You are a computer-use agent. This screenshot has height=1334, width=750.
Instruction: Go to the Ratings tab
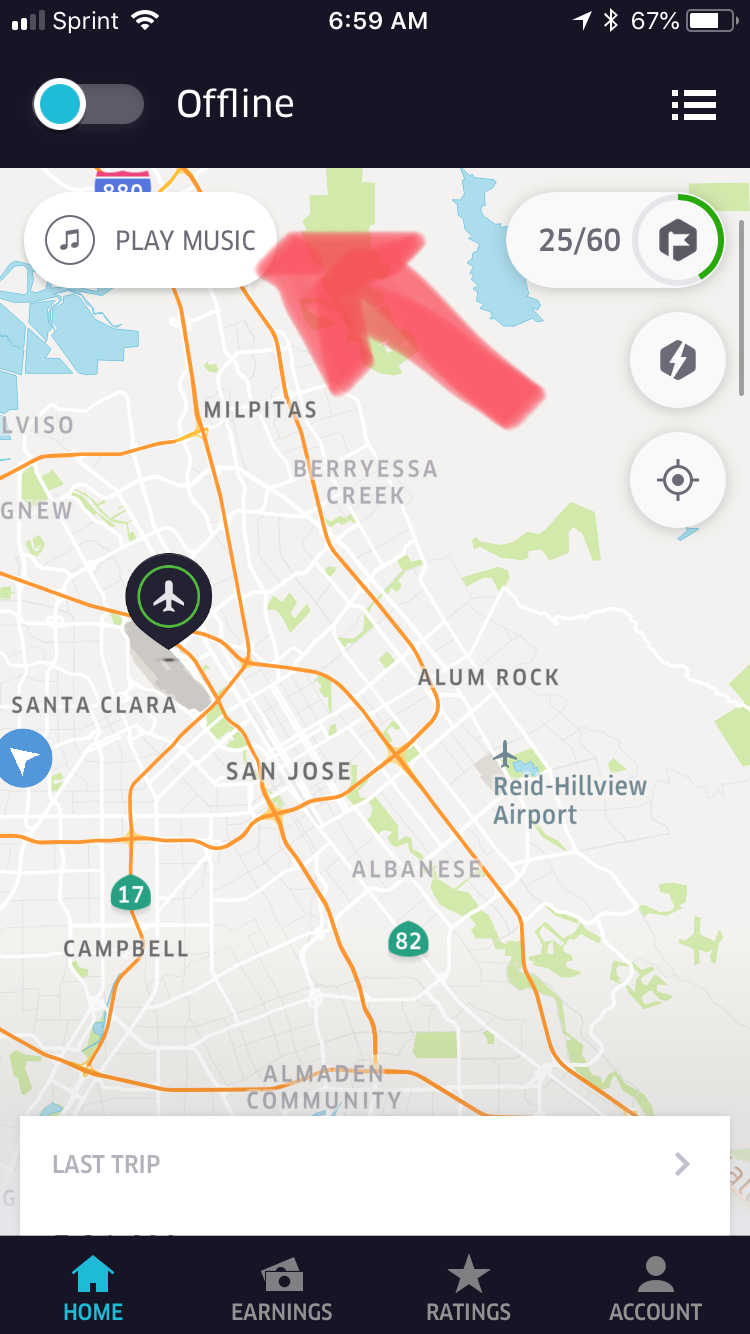pos(468,1288)
